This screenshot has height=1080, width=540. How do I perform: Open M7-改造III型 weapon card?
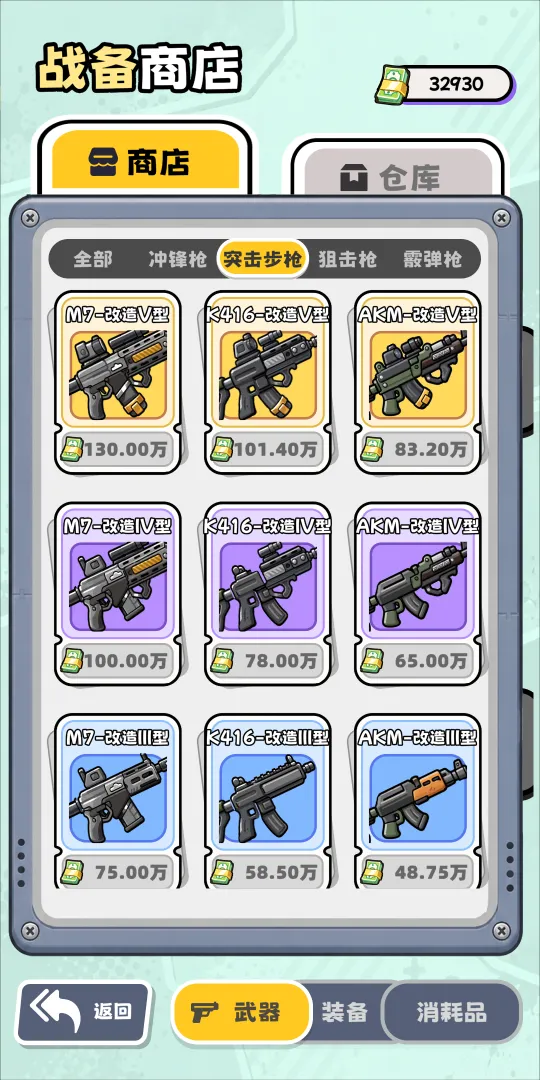pyautogui.click(x=118, y=802)
